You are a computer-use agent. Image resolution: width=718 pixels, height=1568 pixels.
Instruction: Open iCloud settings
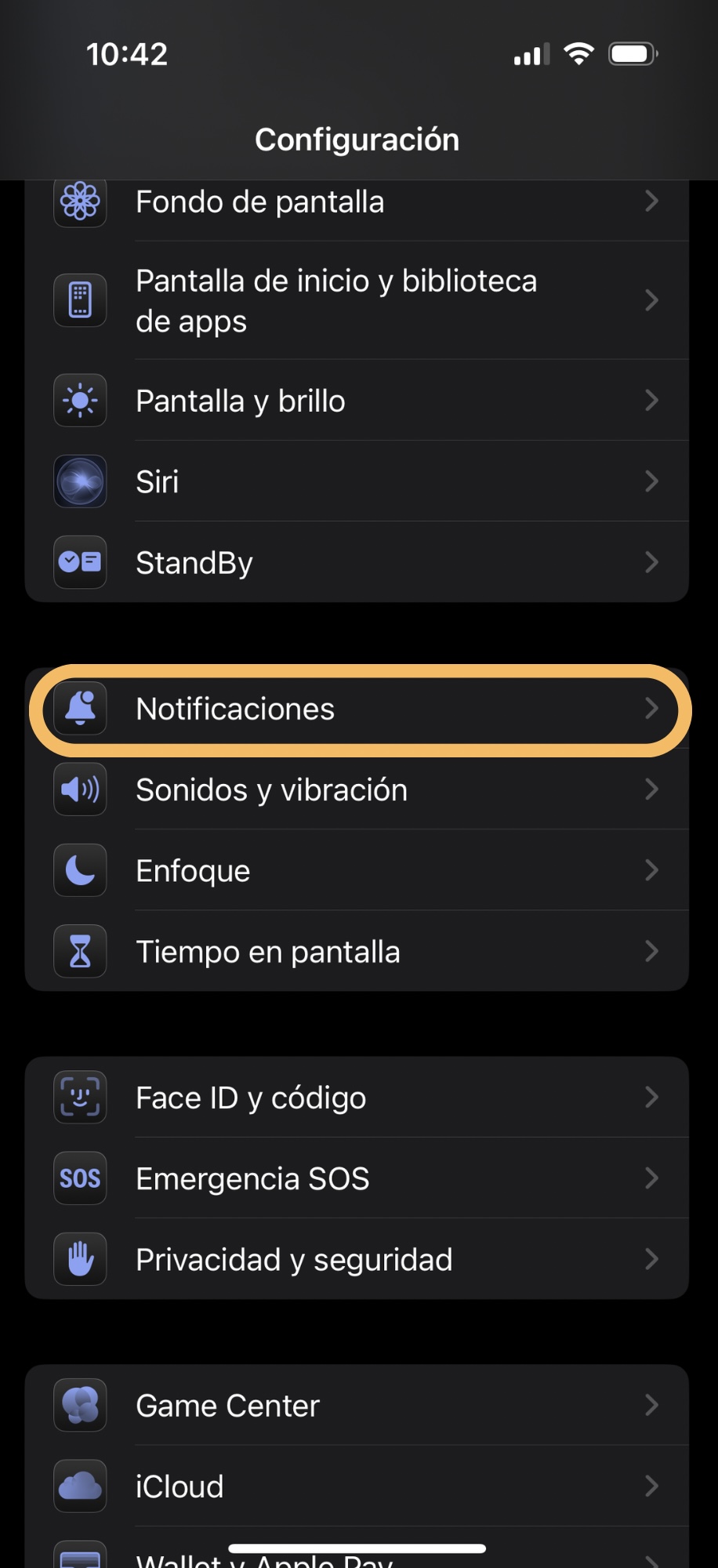[x=357, y=1486]
